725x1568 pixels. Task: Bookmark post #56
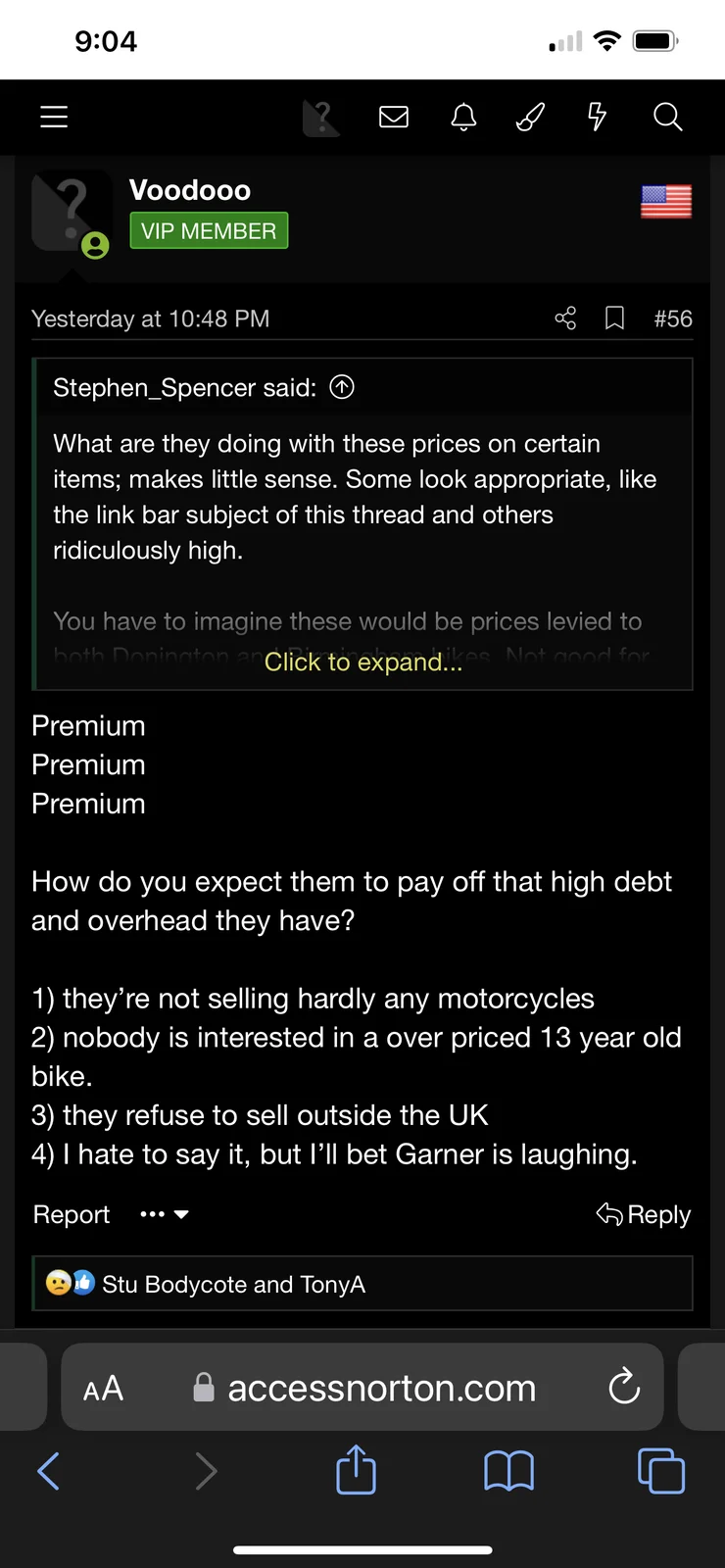pyautogui.click(x=614, y=318)
